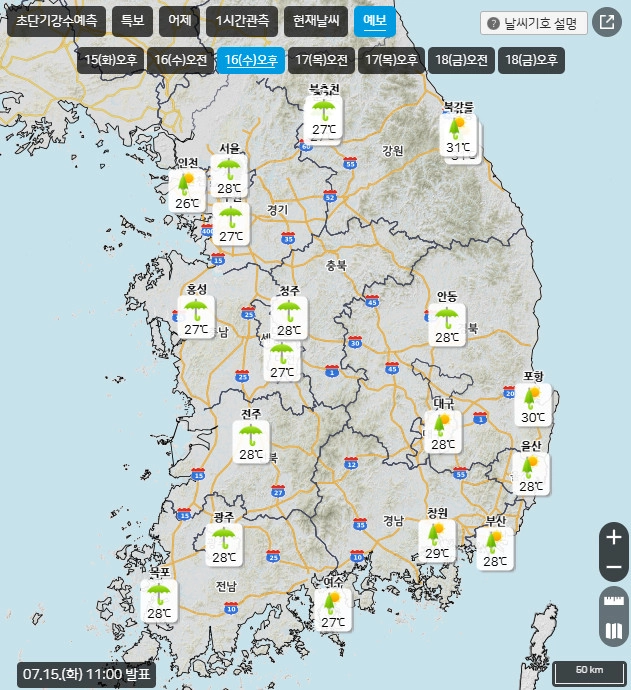Select 17(목)오후 forecast time

pyautogui.click(x=392, y=61)
